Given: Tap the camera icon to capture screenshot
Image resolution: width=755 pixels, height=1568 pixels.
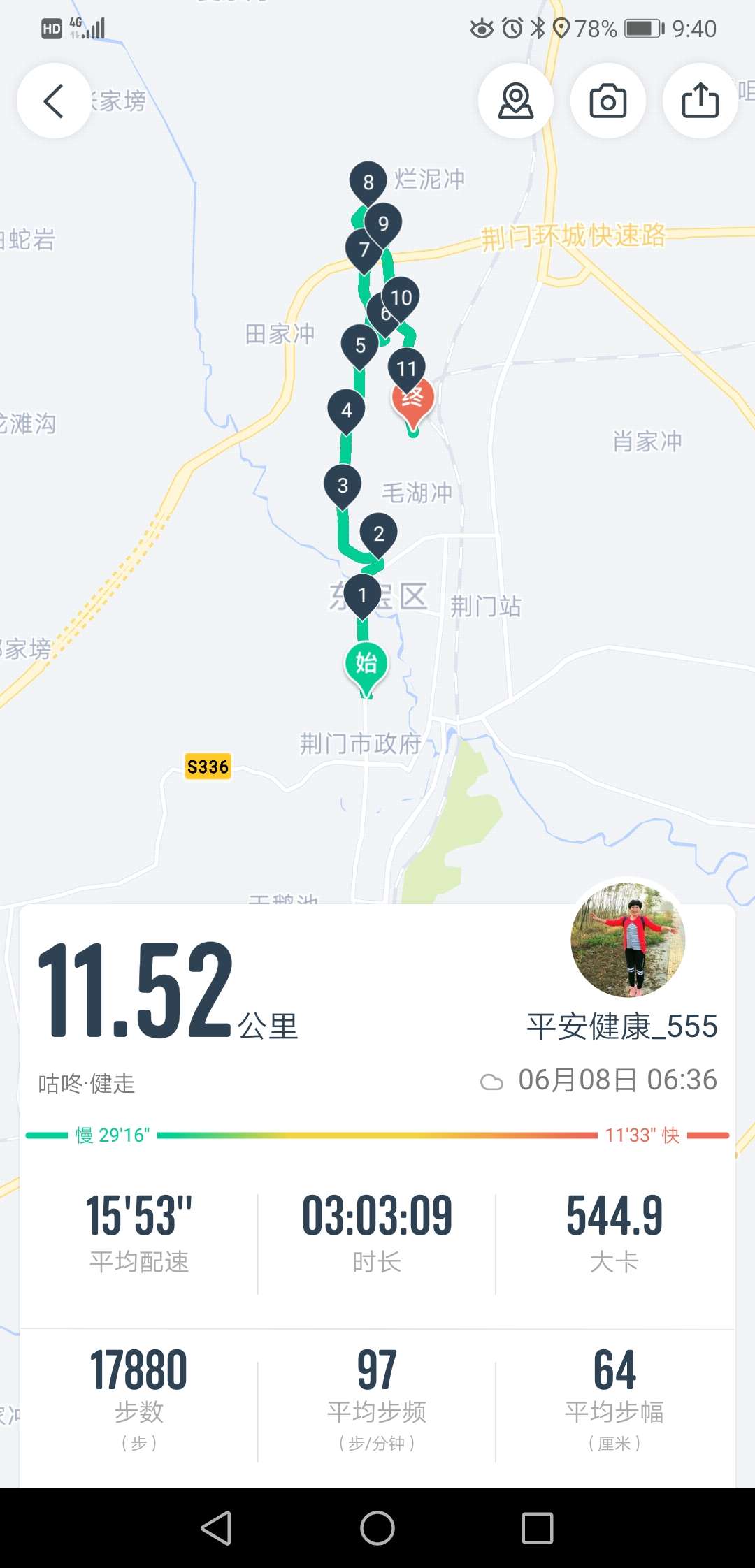Looking at the screenshot, I should pos(607,101).
